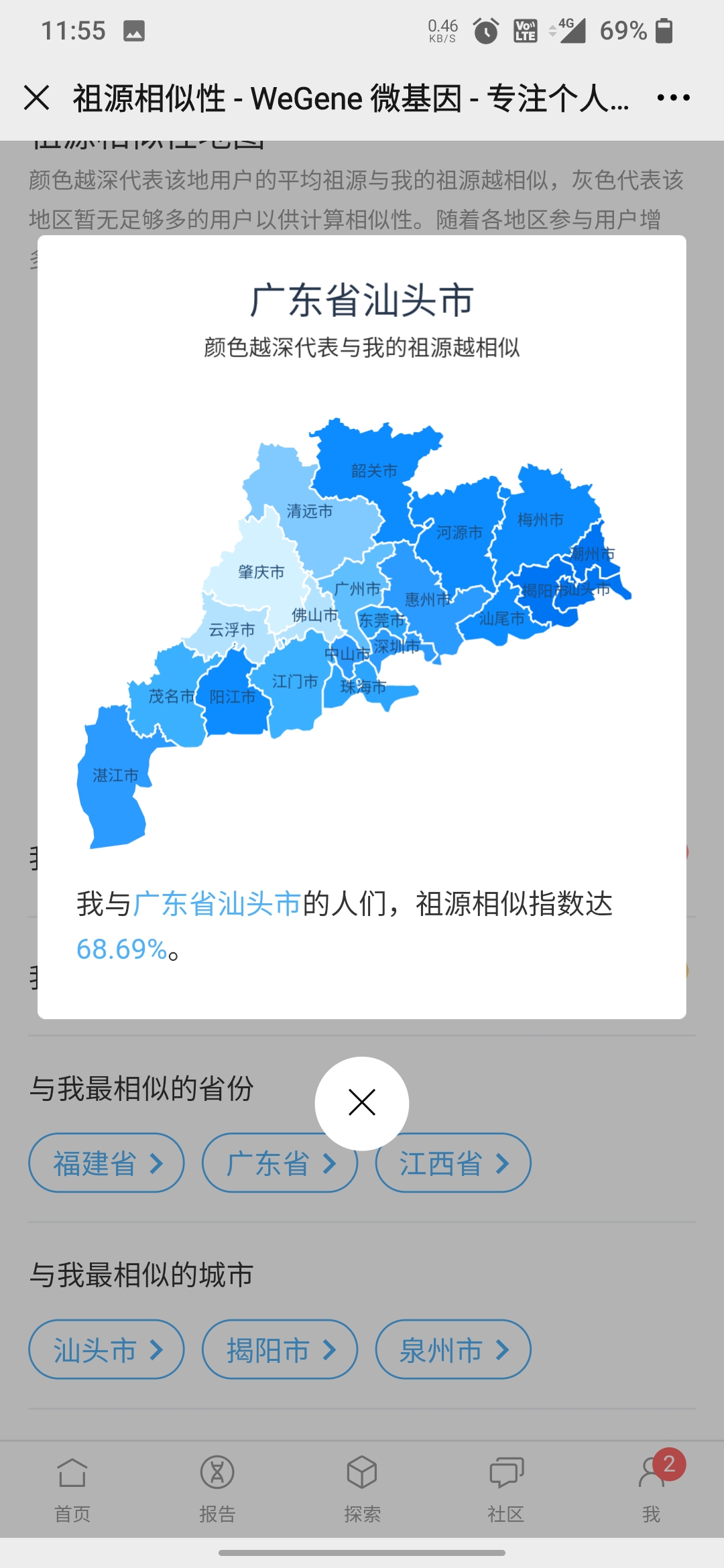Open the 江西省 province chip
This screenshot has height=1568, width=724.
[x=453, y=1163]
